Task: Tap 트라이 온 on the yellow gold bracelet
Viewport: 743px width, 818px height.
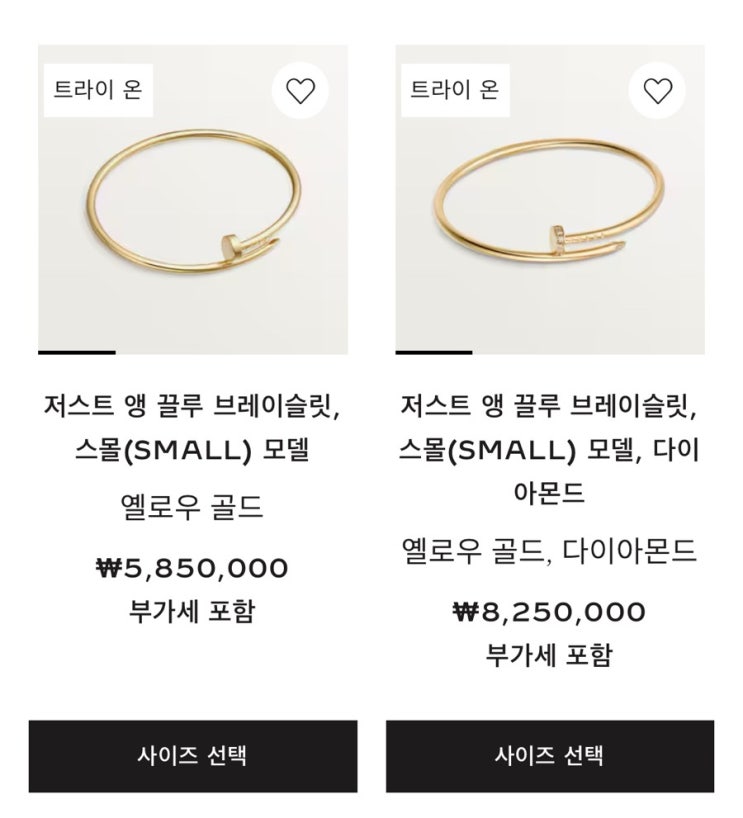Action: (x=98, y=90)
